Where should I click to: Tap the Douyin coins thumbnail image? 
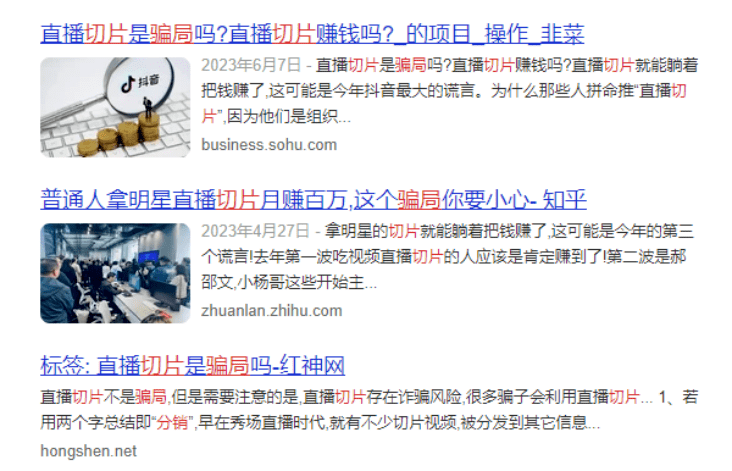coord(115,107)
